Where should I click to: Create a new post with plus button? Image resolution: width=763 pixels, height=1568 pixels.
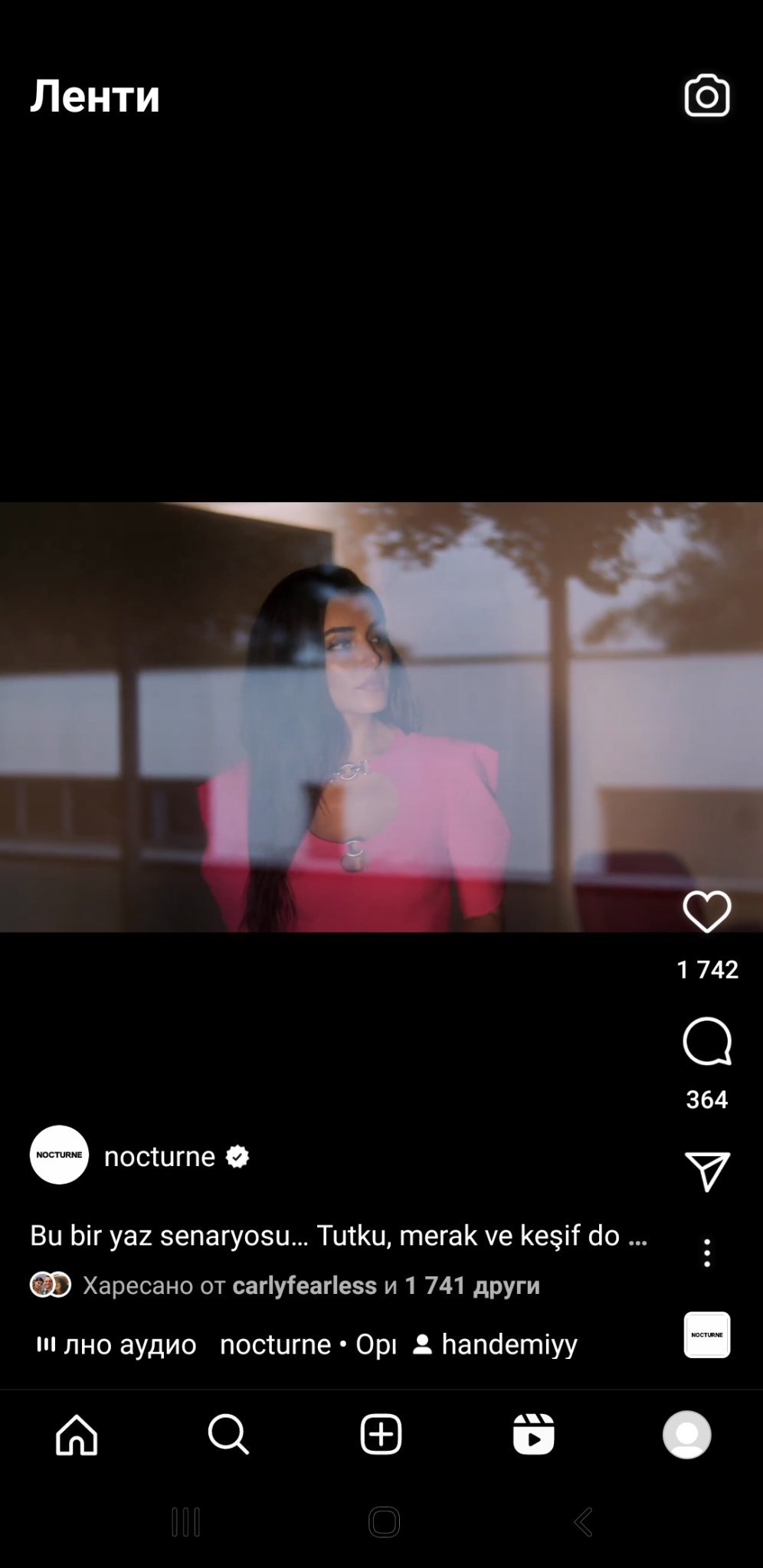[x=381, y=1434]
